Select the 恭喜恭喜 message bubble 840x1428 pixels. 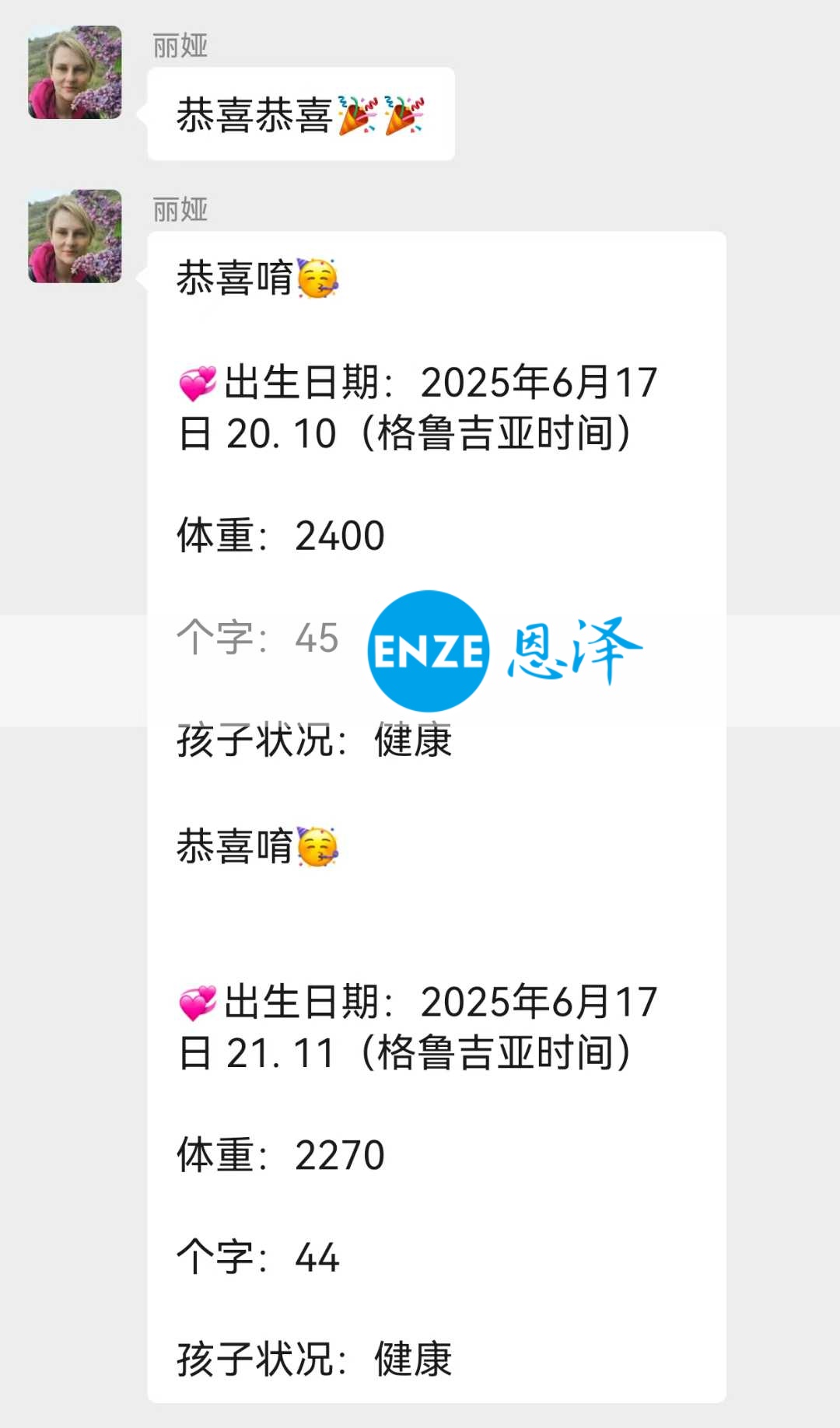click(299, 113)
